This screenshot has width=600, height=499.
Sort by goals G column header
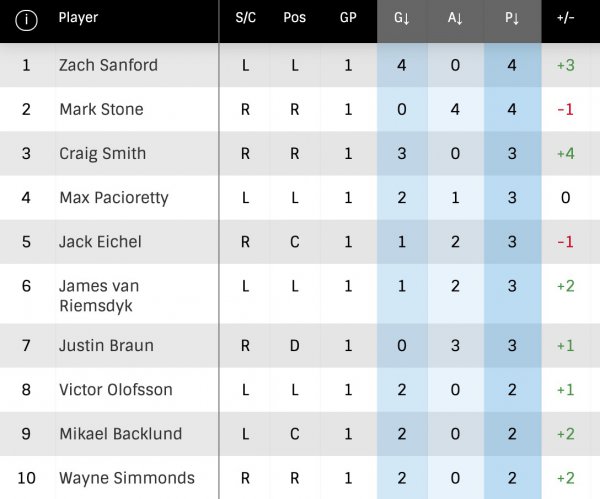click(x=401, y=18)
